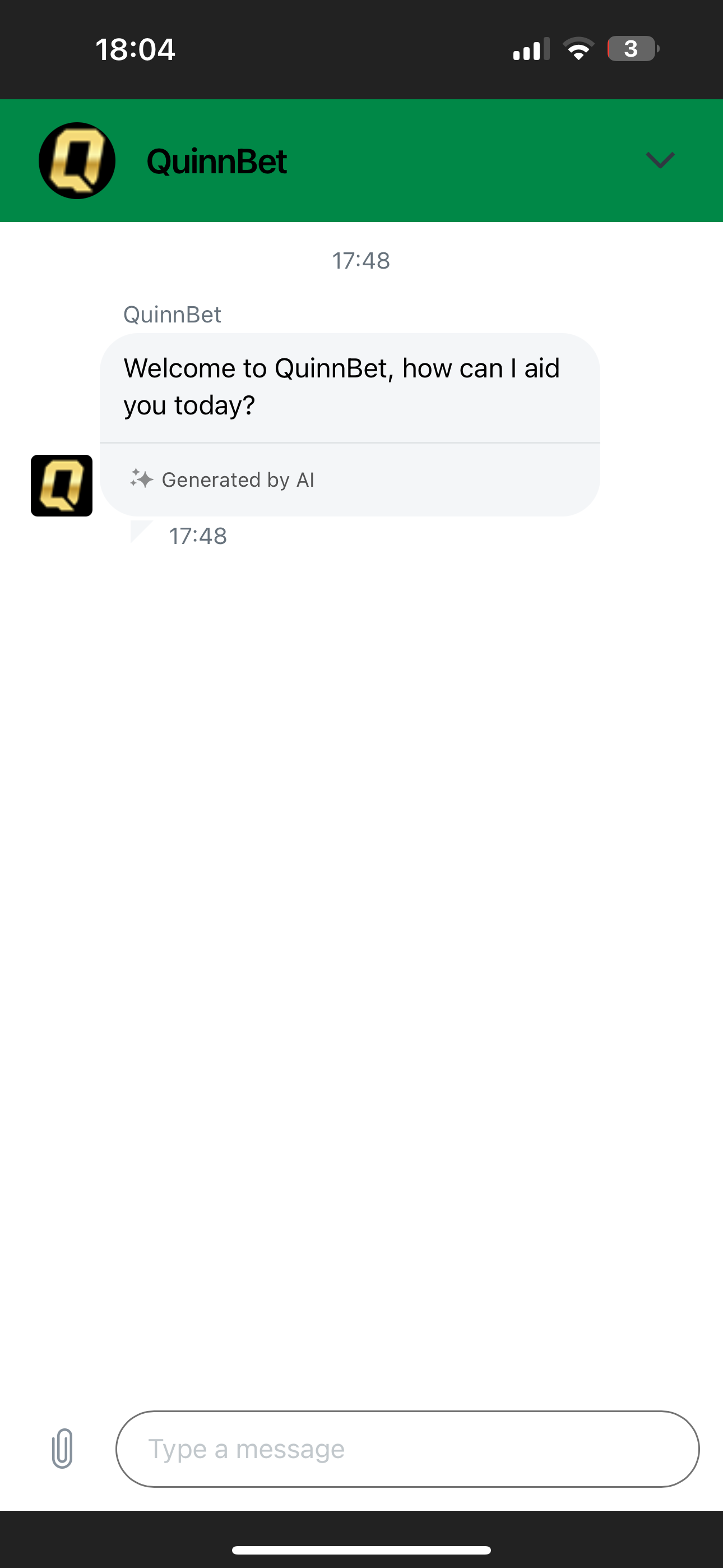Click the AI sparkle icon on the message
Screen dimensions: 723x1568
tap(140, 479)
